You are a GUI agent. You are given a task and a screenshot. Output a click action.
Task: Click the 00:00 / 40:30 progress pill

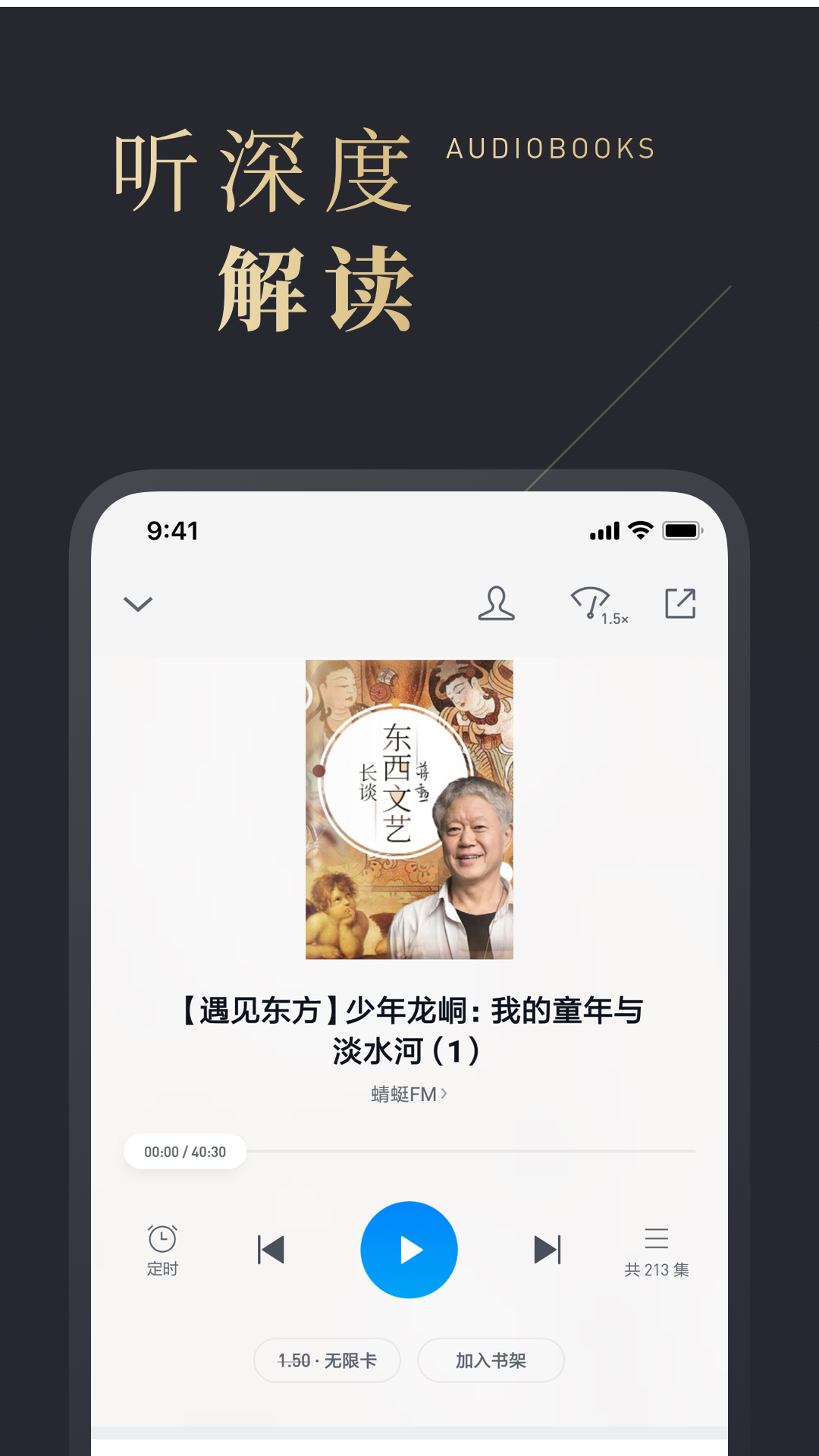pos(184,1151)
